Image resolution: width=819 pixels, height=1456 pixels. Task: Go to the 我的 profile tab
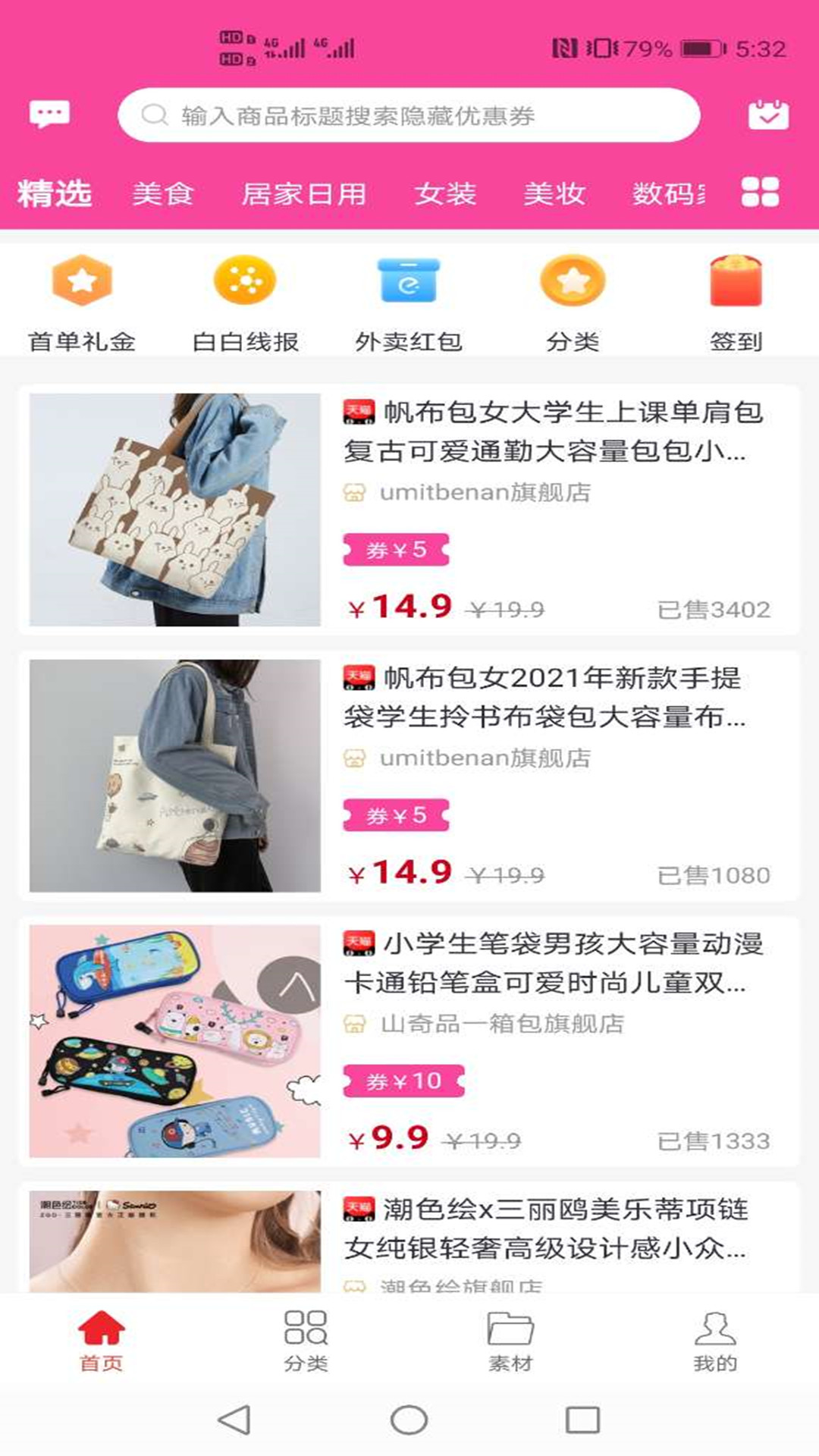coord(714,1341)
